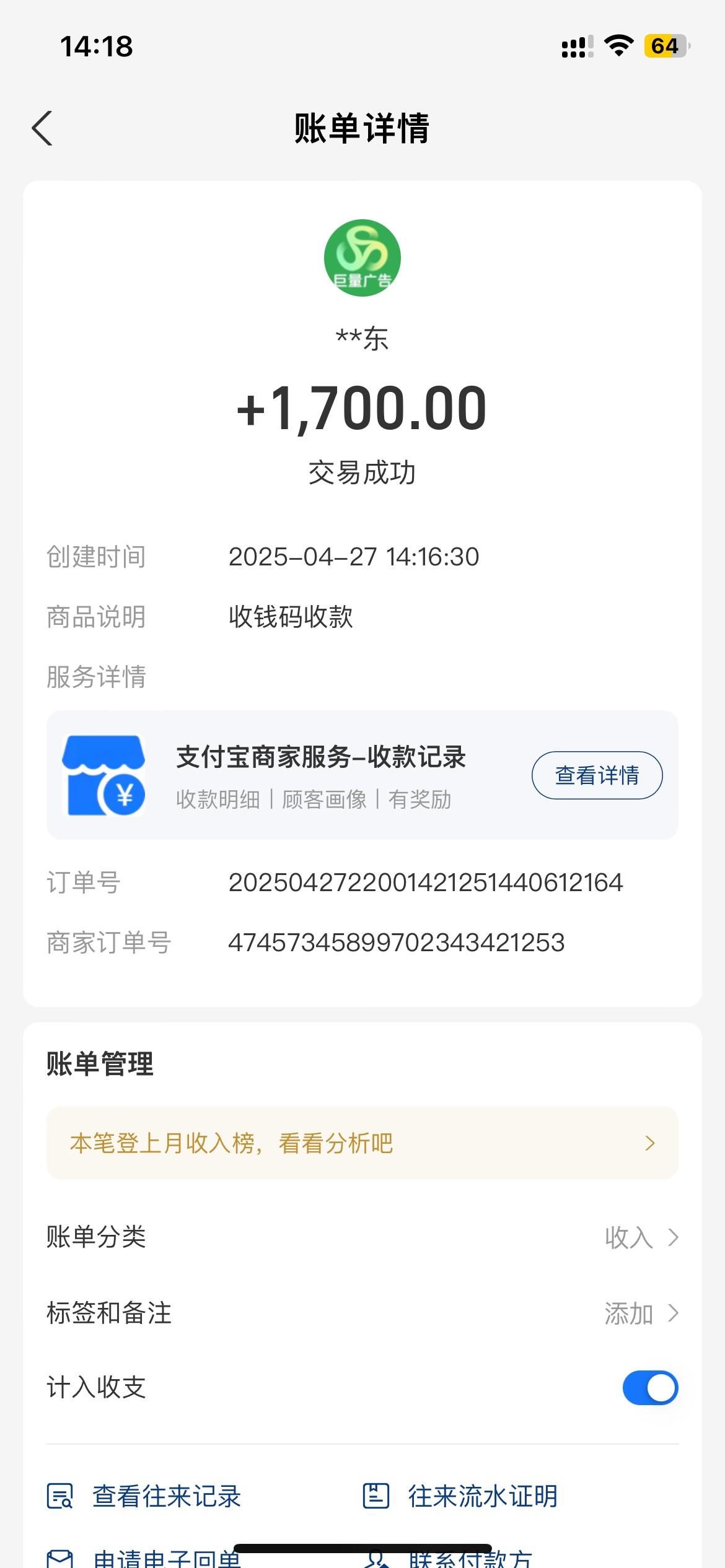This screenshot has width=725, height=1568.
Task: Open the 本笔登上月收入榜 analysis banner
Action: (x=362, y=1143)
